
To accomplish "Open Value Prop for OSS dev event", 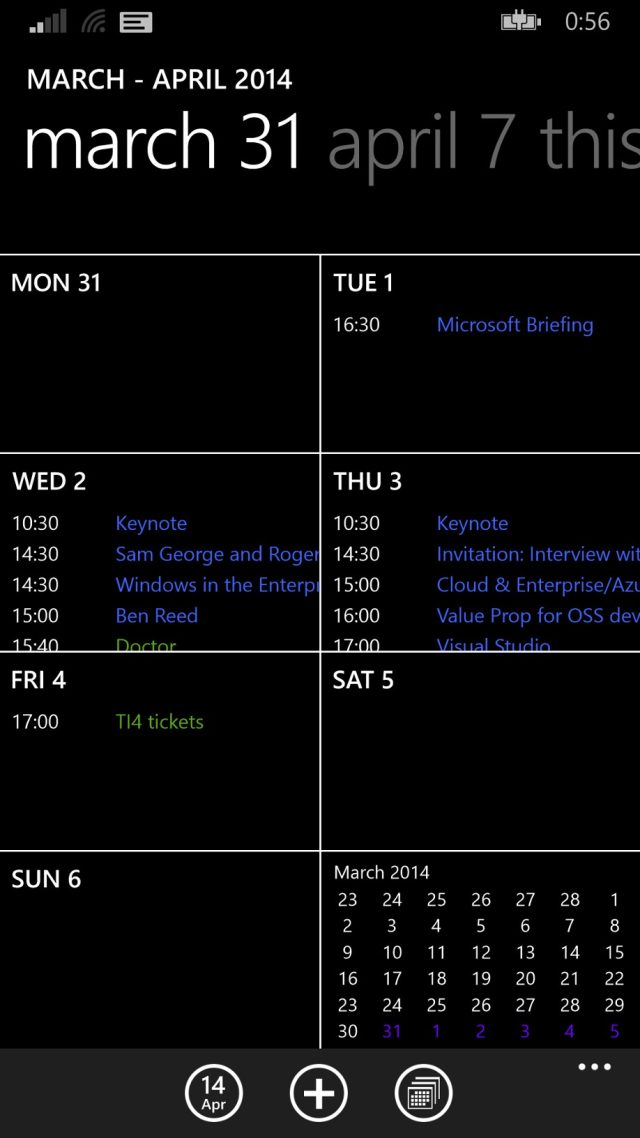I will [537, 616].
